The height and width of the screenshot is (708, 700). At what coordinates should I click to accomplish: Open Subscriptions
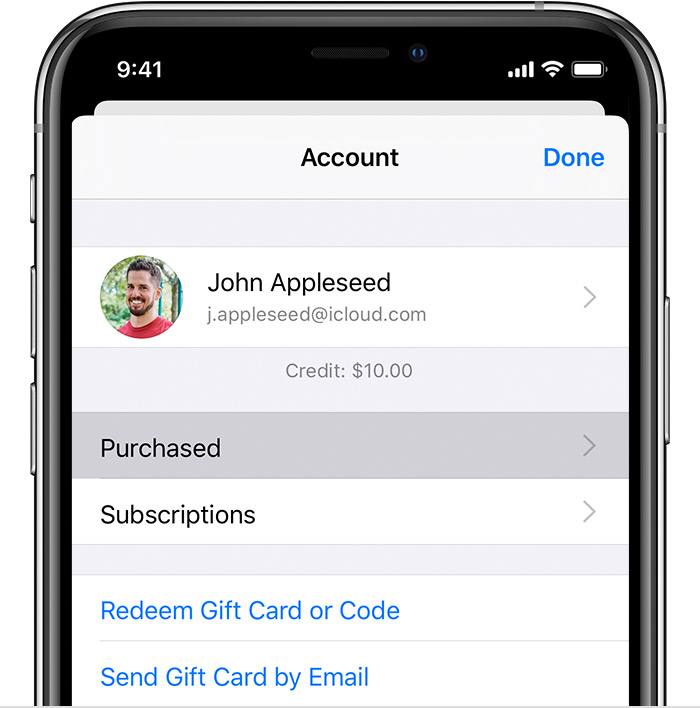(x=350, y=513)
